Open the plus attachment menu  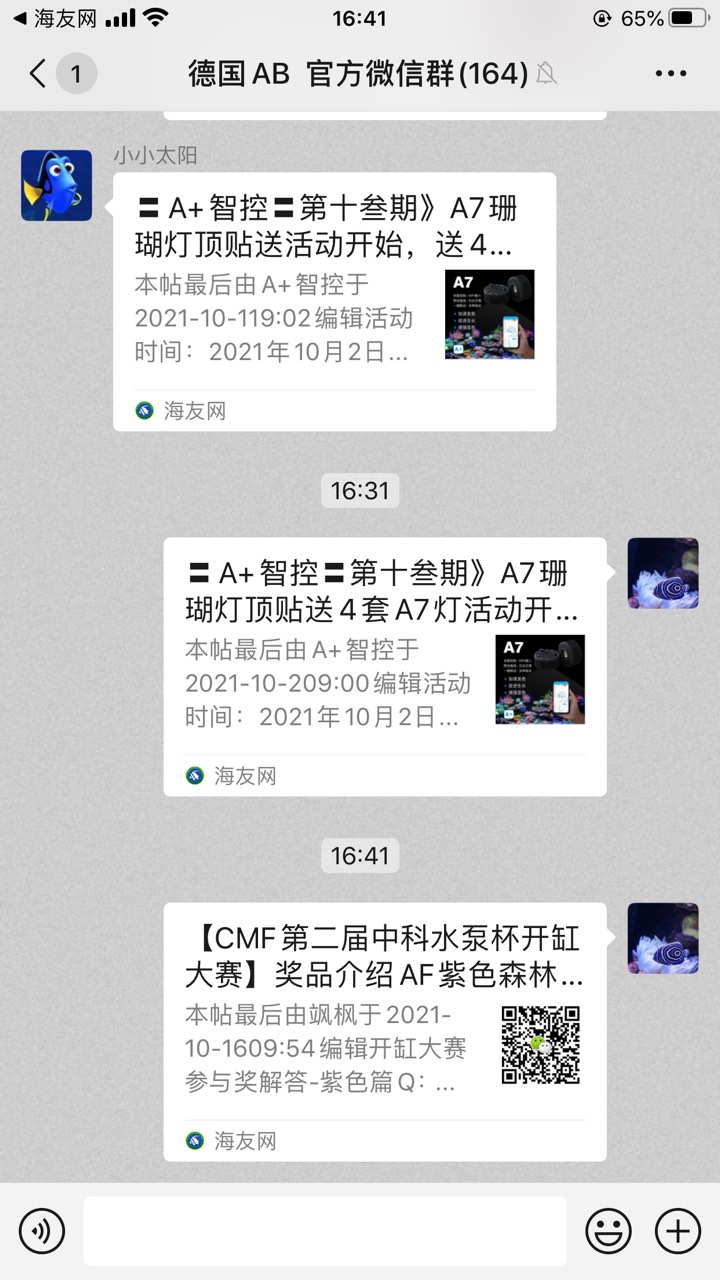click(x=678, y=1230)
